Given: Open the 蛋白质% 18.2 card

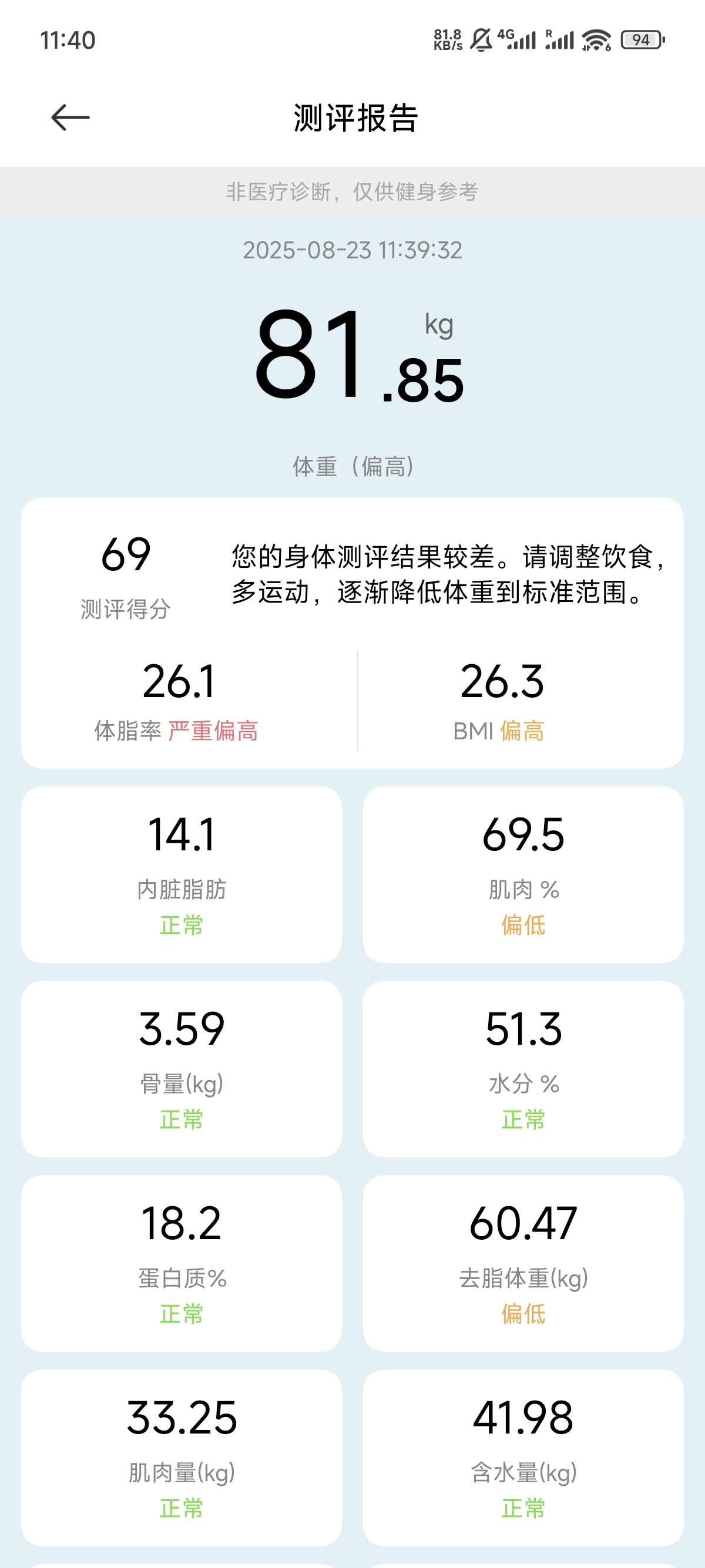Looking at the screenshot, I should (182, 1263).
